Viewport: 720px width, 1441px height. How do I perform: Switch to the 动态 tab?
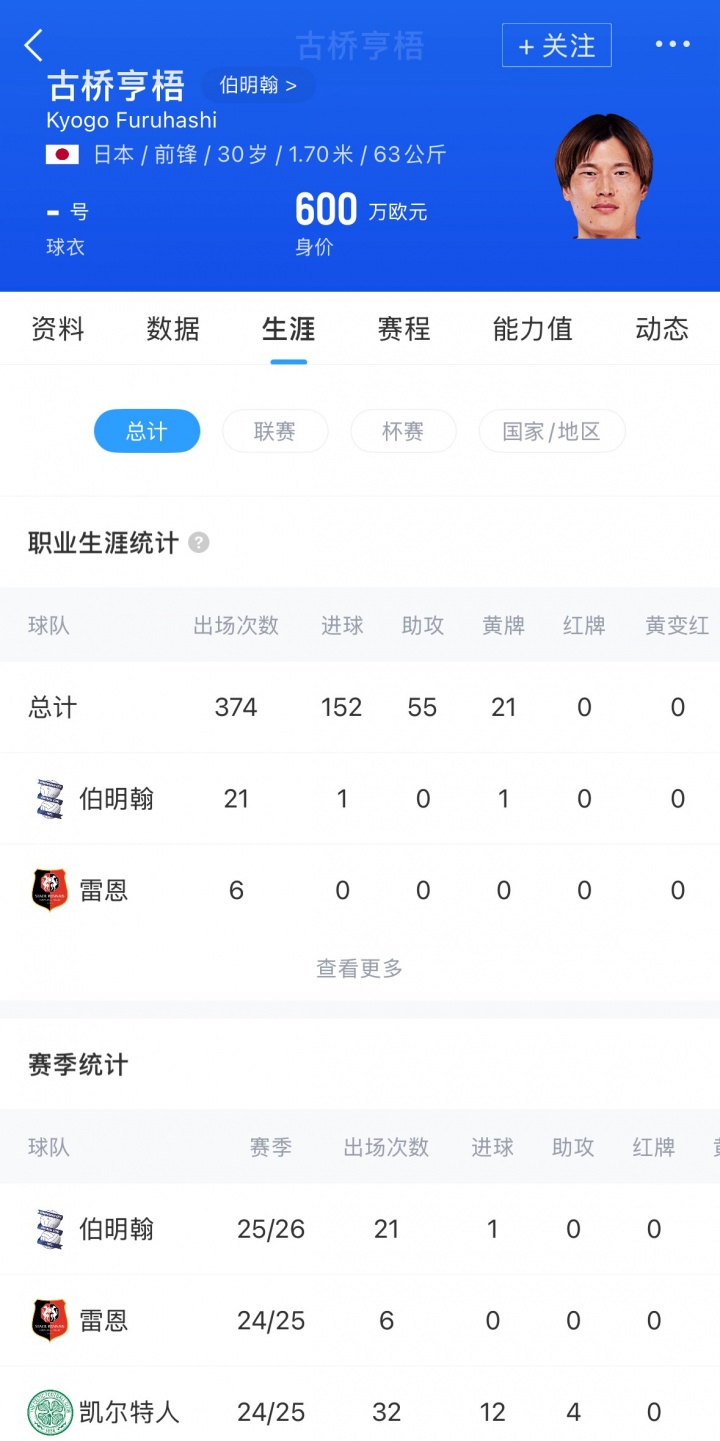662,329
